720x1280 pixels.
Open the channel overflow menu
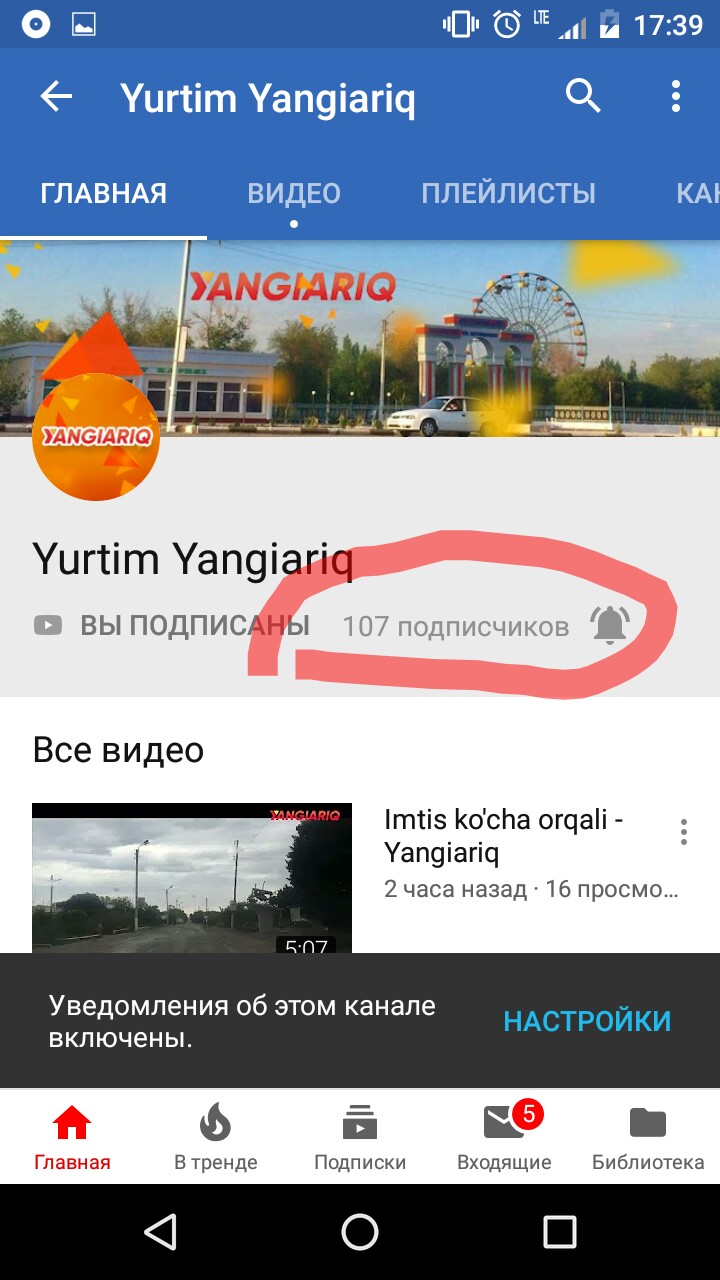point(676,97)
